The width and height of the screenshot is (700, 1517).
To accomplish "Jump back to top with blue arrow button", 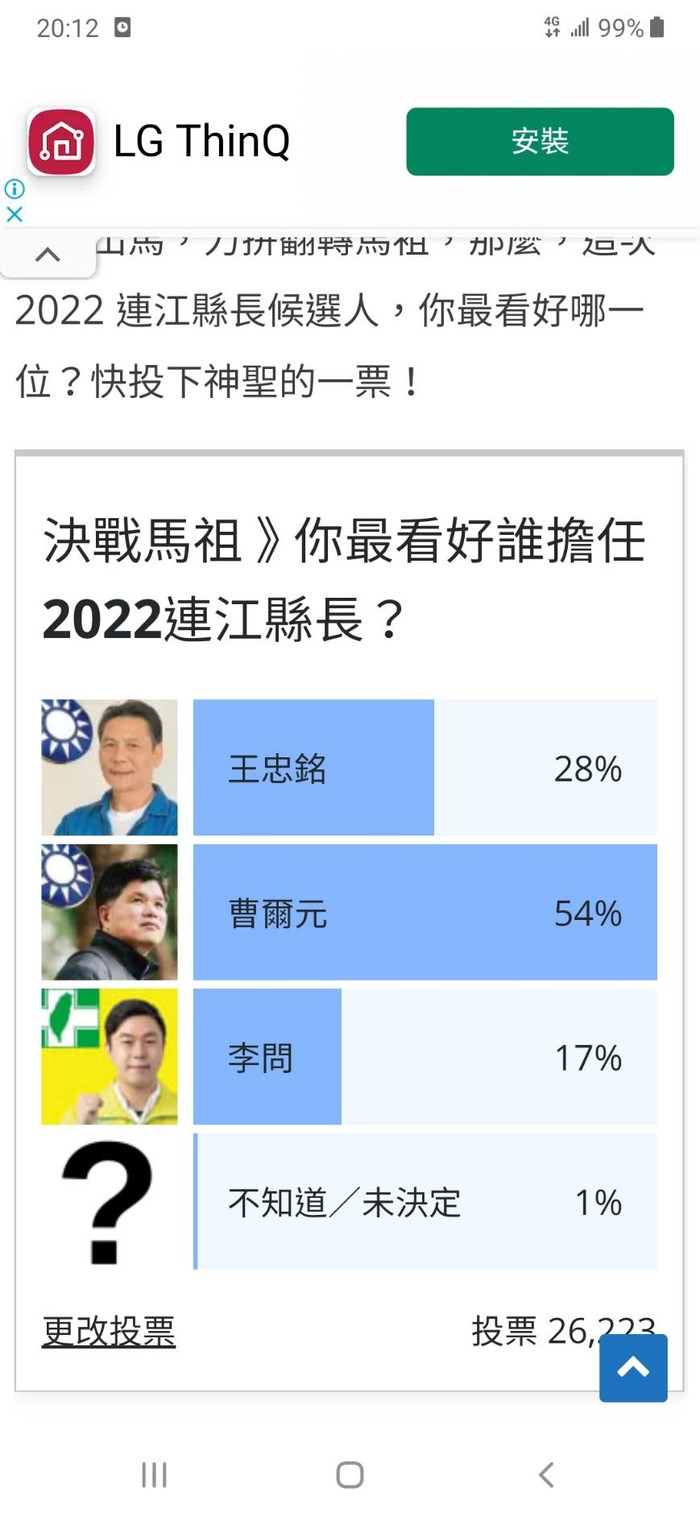I will click(x=633, y=1367).
